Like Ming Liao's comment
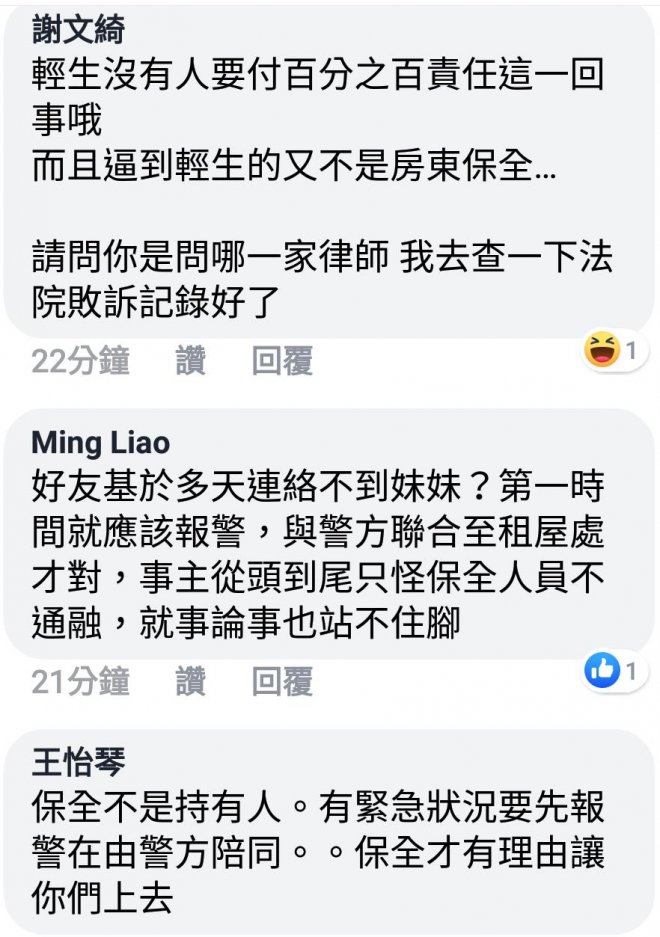Viewport: 660px width, 937px height. click(190, 682)
